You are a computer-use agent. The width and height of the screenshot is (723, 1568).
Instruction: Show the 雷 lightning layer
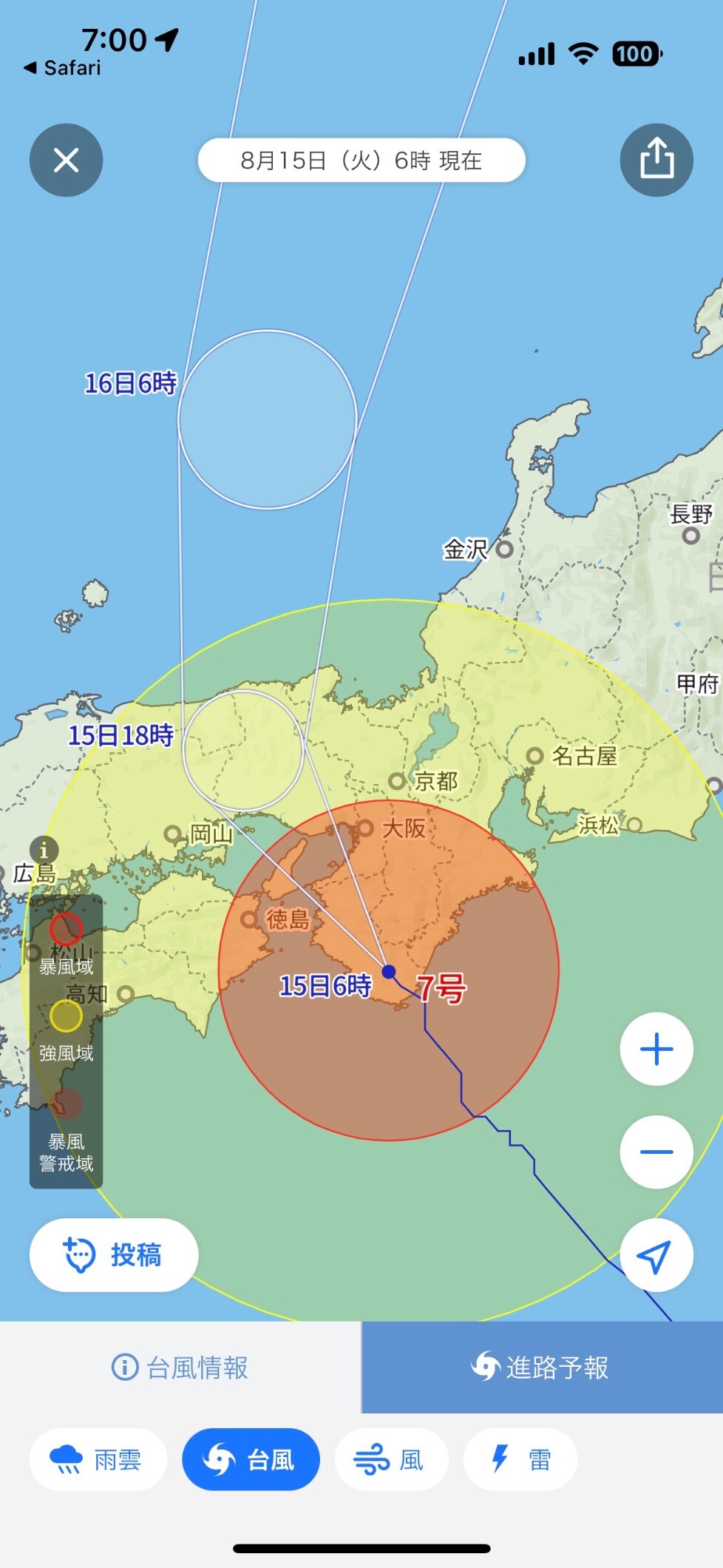click(520, 1459)
